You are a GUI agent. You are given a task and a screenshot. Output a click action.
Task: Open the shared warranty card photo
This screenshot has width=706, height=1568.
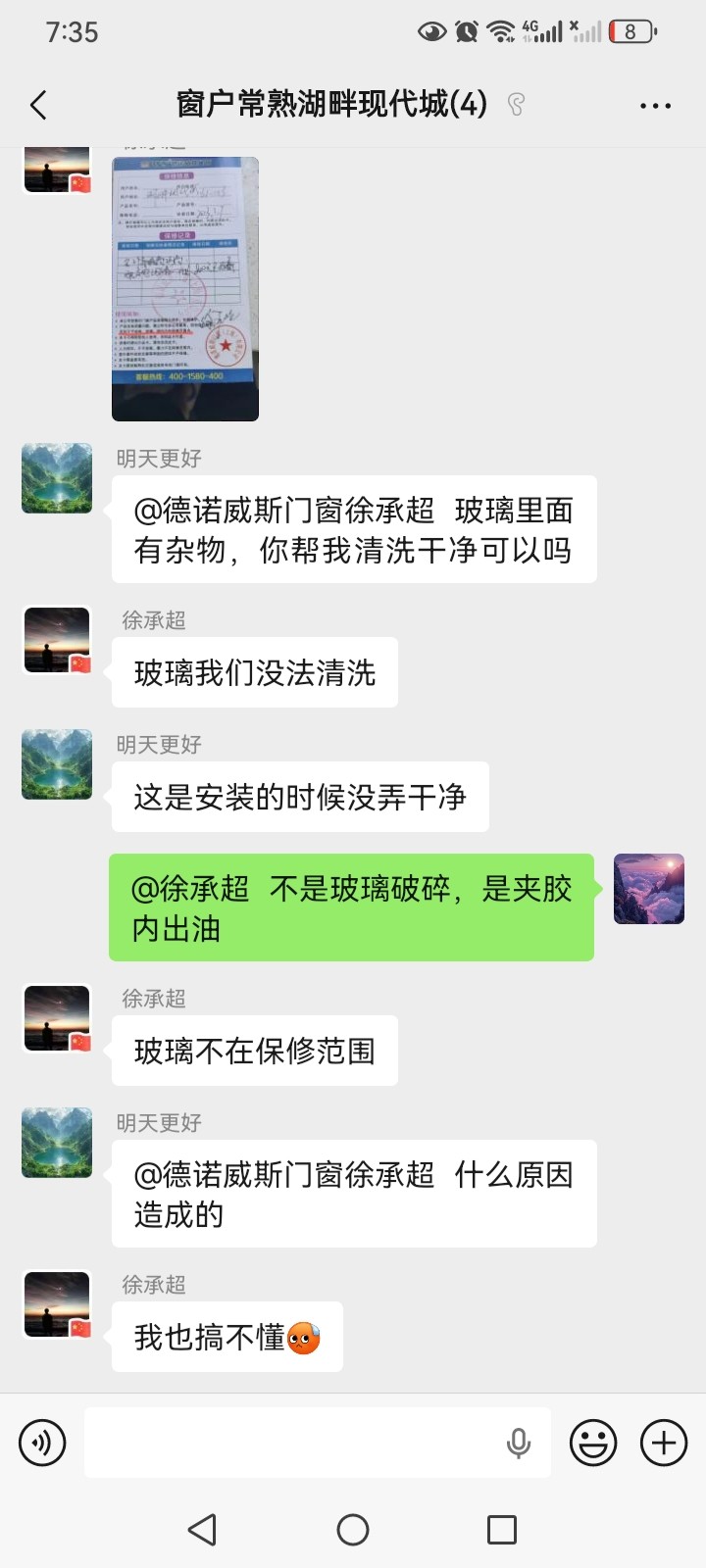pos(185,289)
